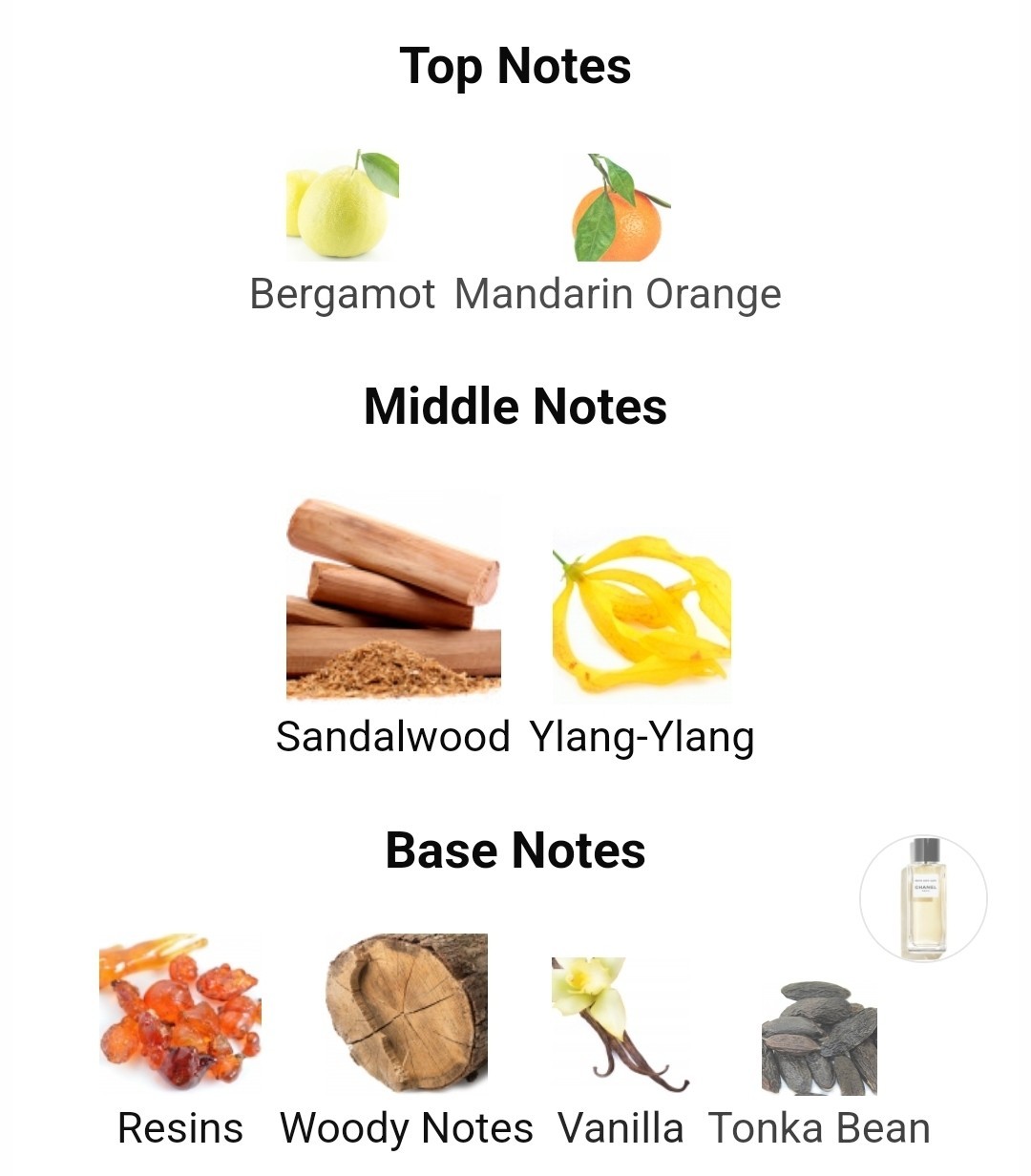View the Sandalwood note page
The width and height of the screenshot is (1031, 1176).
(x=392, y=599)
